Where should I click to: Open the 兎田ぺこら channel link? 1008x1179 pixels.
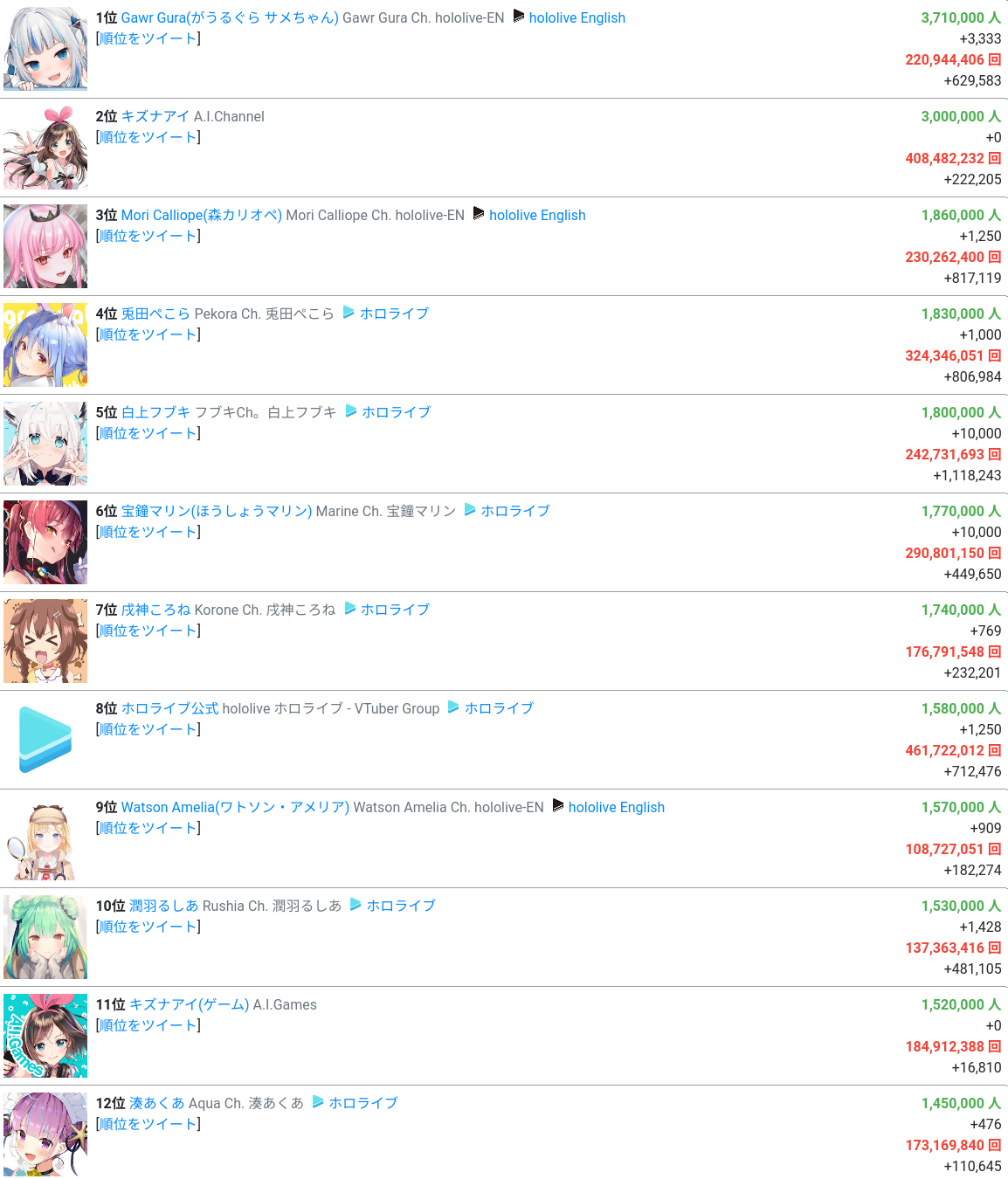[x=155, y=314]
